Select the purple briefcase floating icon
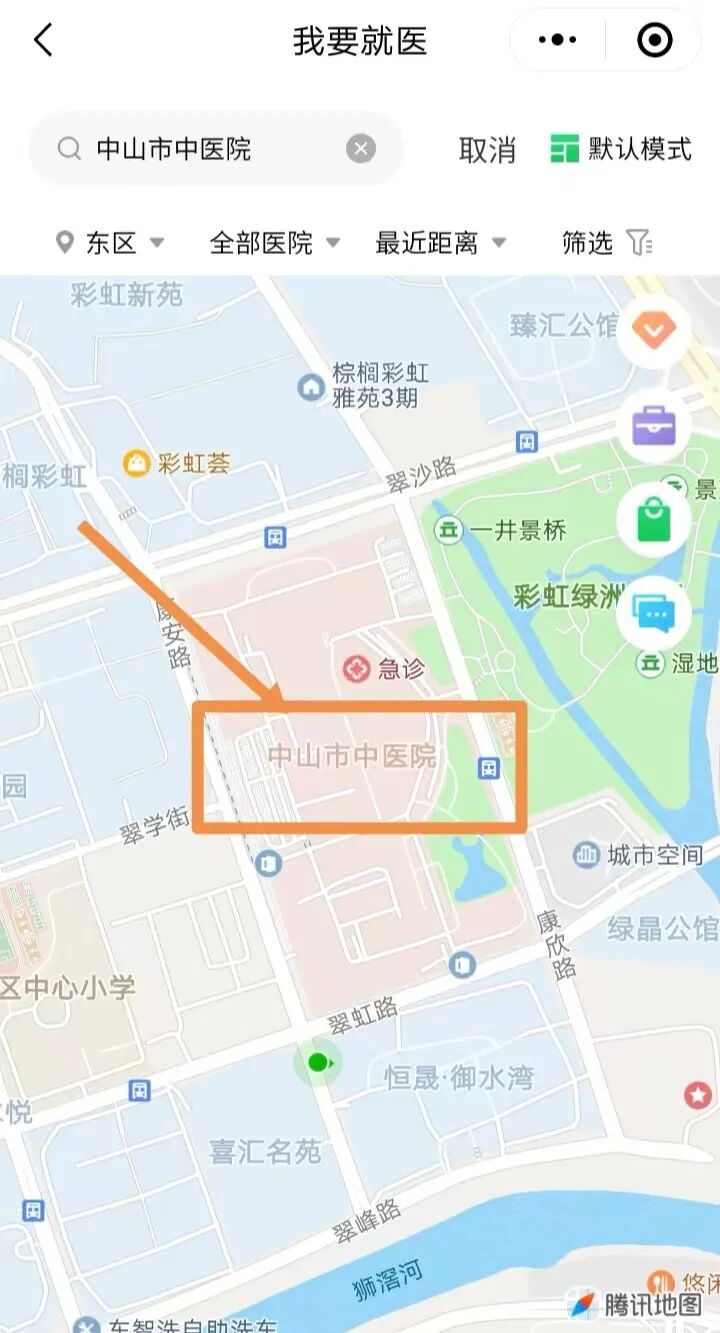Viewport: 720px width, 1333px height. 655,425
